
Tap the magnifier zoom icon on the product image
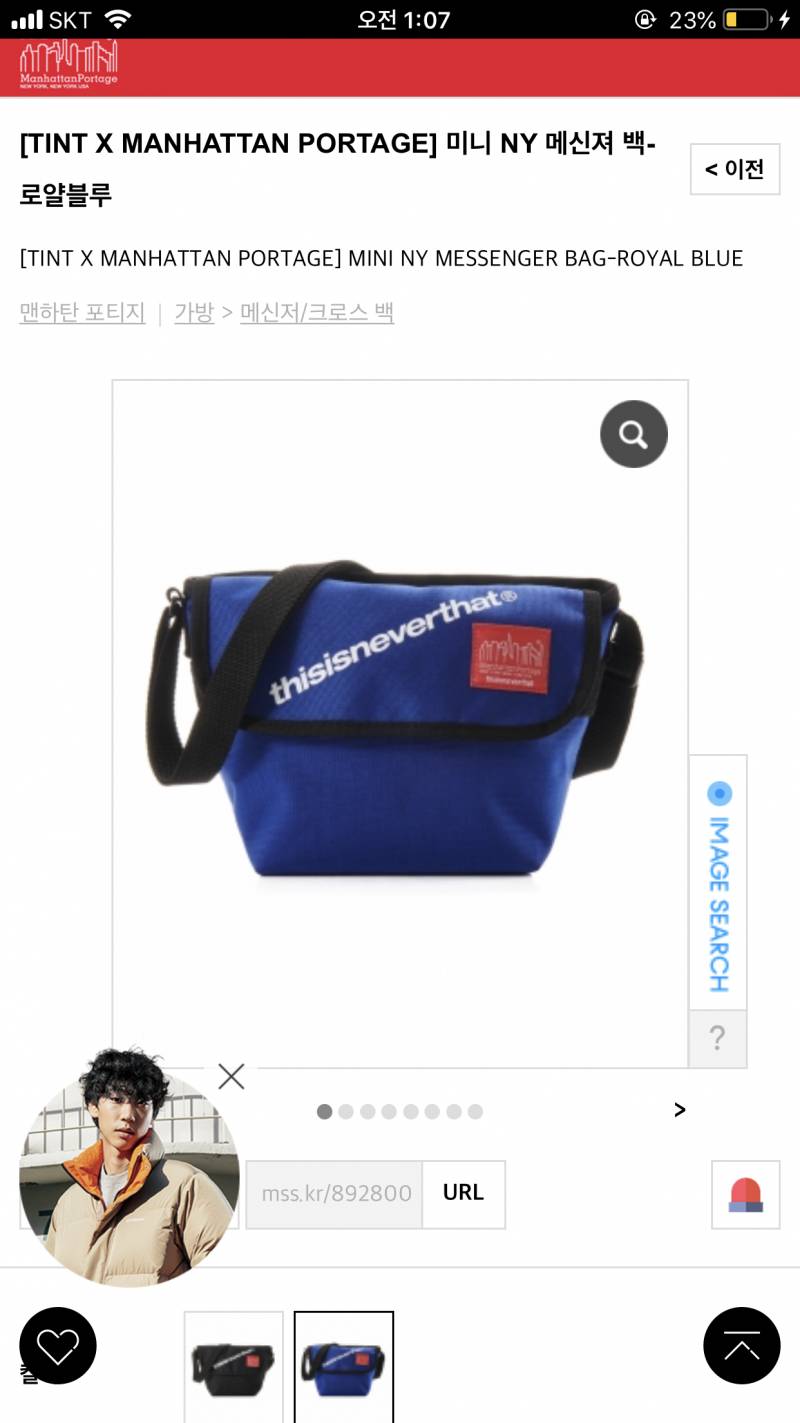(633, 433)
